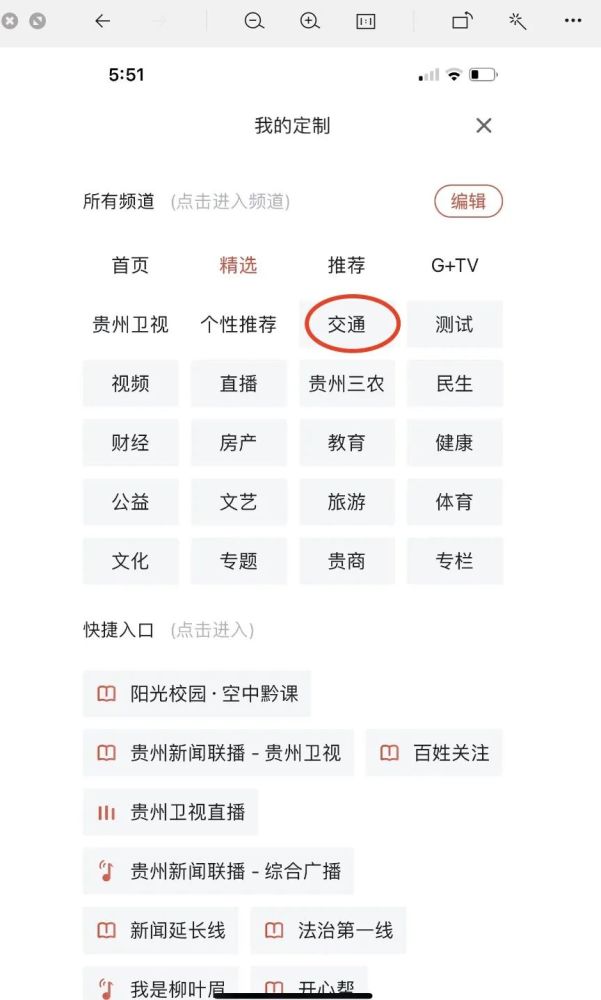This screenshot has height=1000, width=601.
Task: Select the 推荐 channel
Action: click(347, 265)
